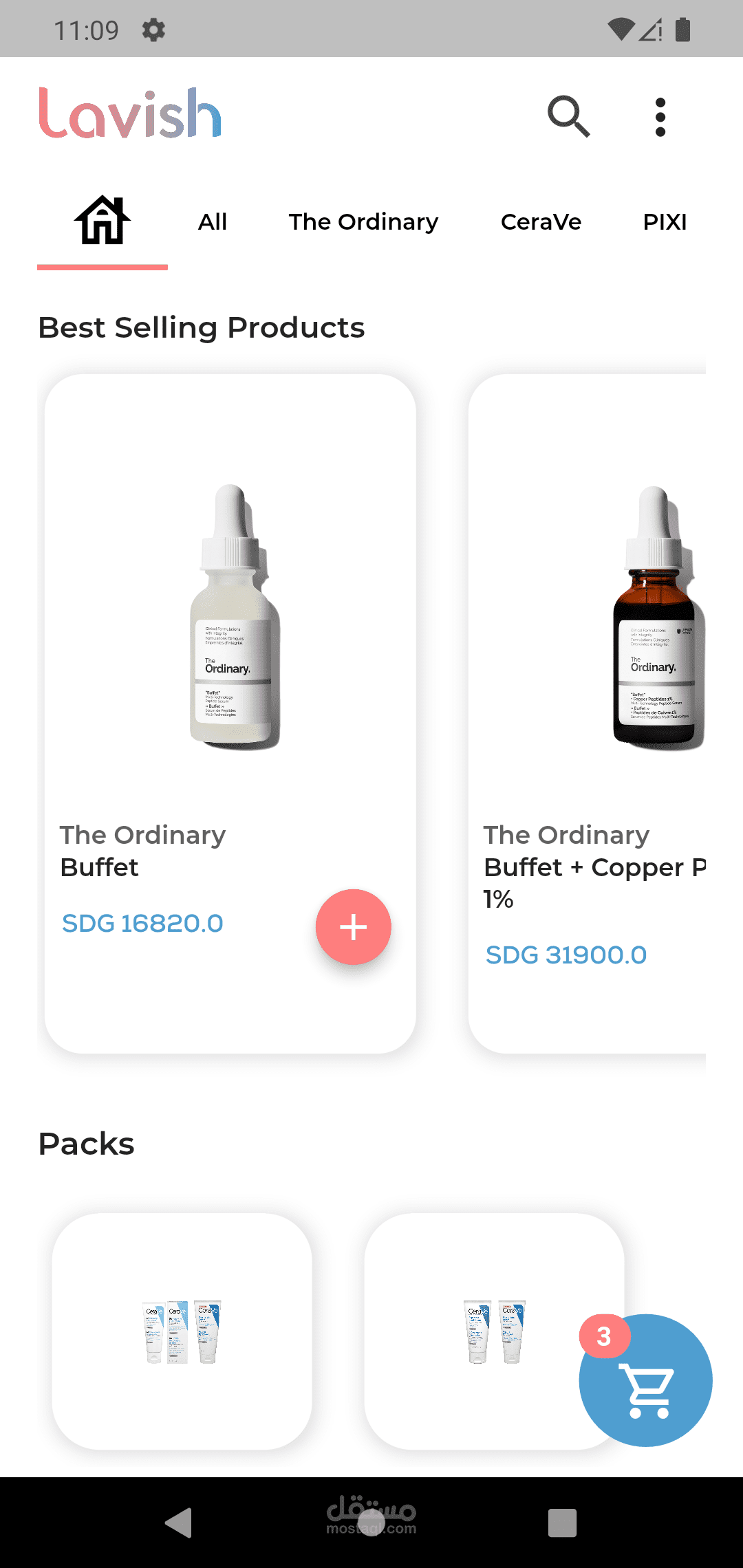Open the three-product CeraVe pack
The width and height of the screenshot is (743, 1568).
pyautogui.click(x=182, y=1331)
